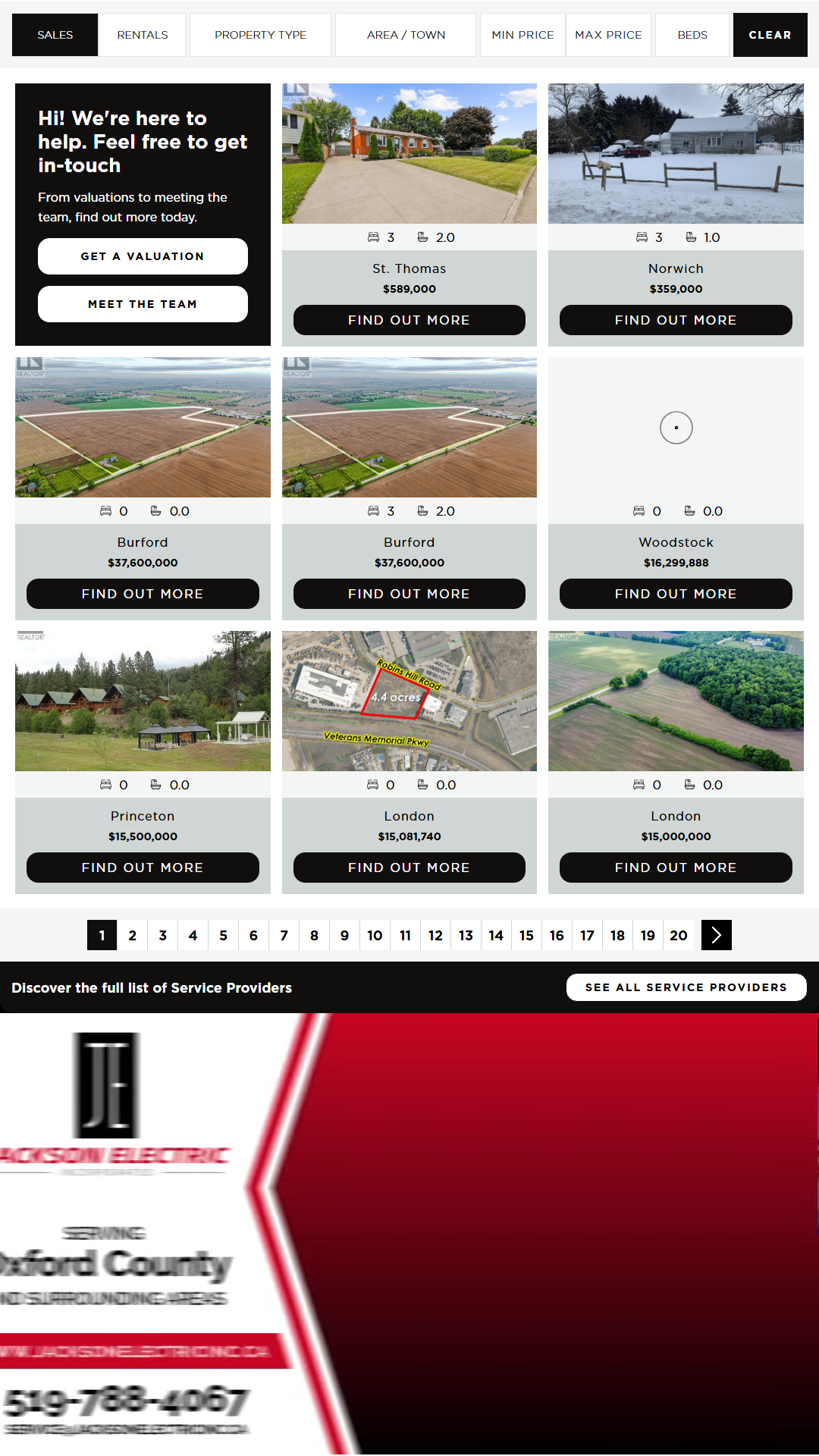Go to the next results page arrow
This screenshot has width=819, height=1456.
(x=717, y=935)
